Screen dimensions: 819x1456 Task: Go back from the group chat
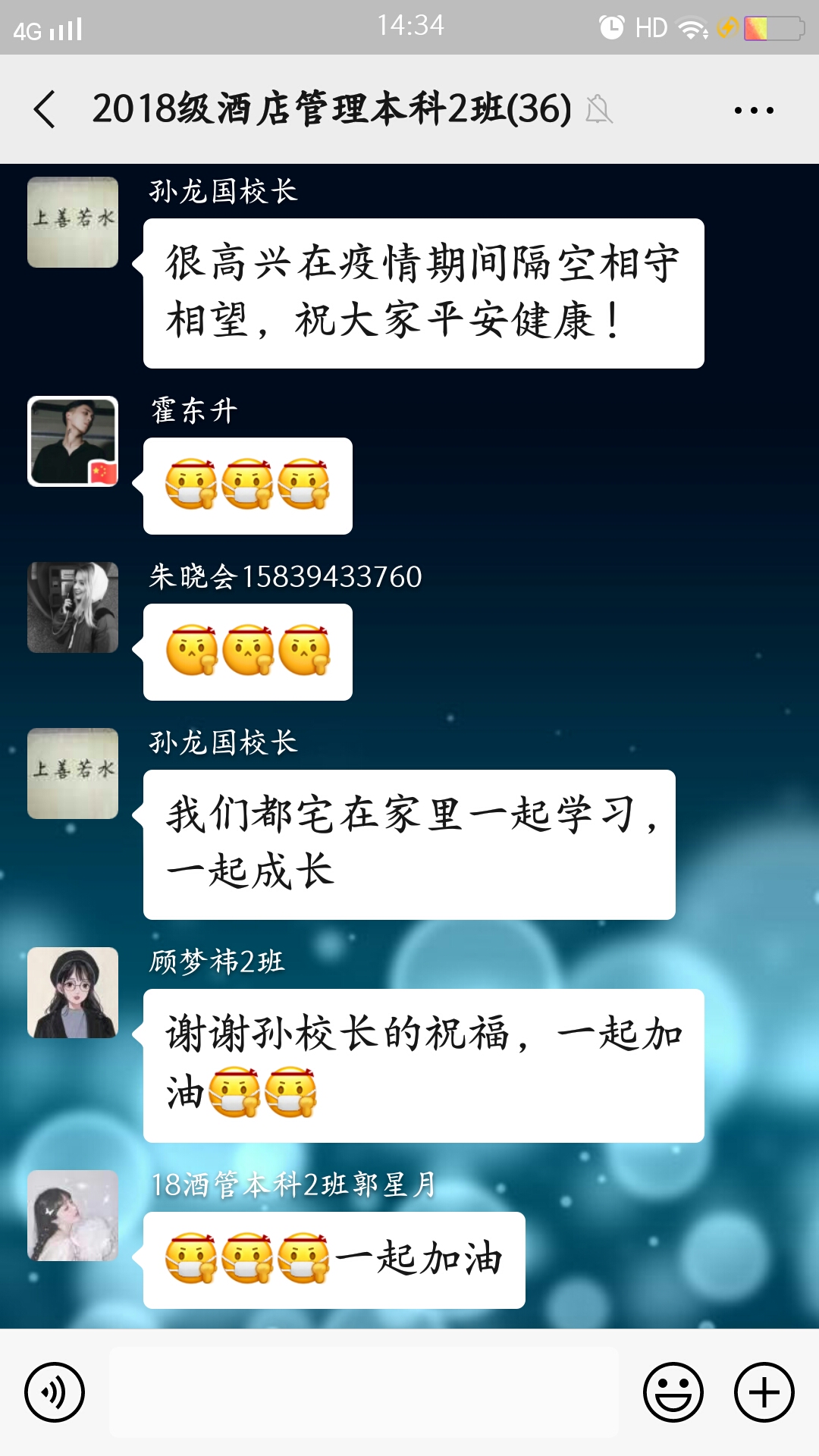(45, 109)
